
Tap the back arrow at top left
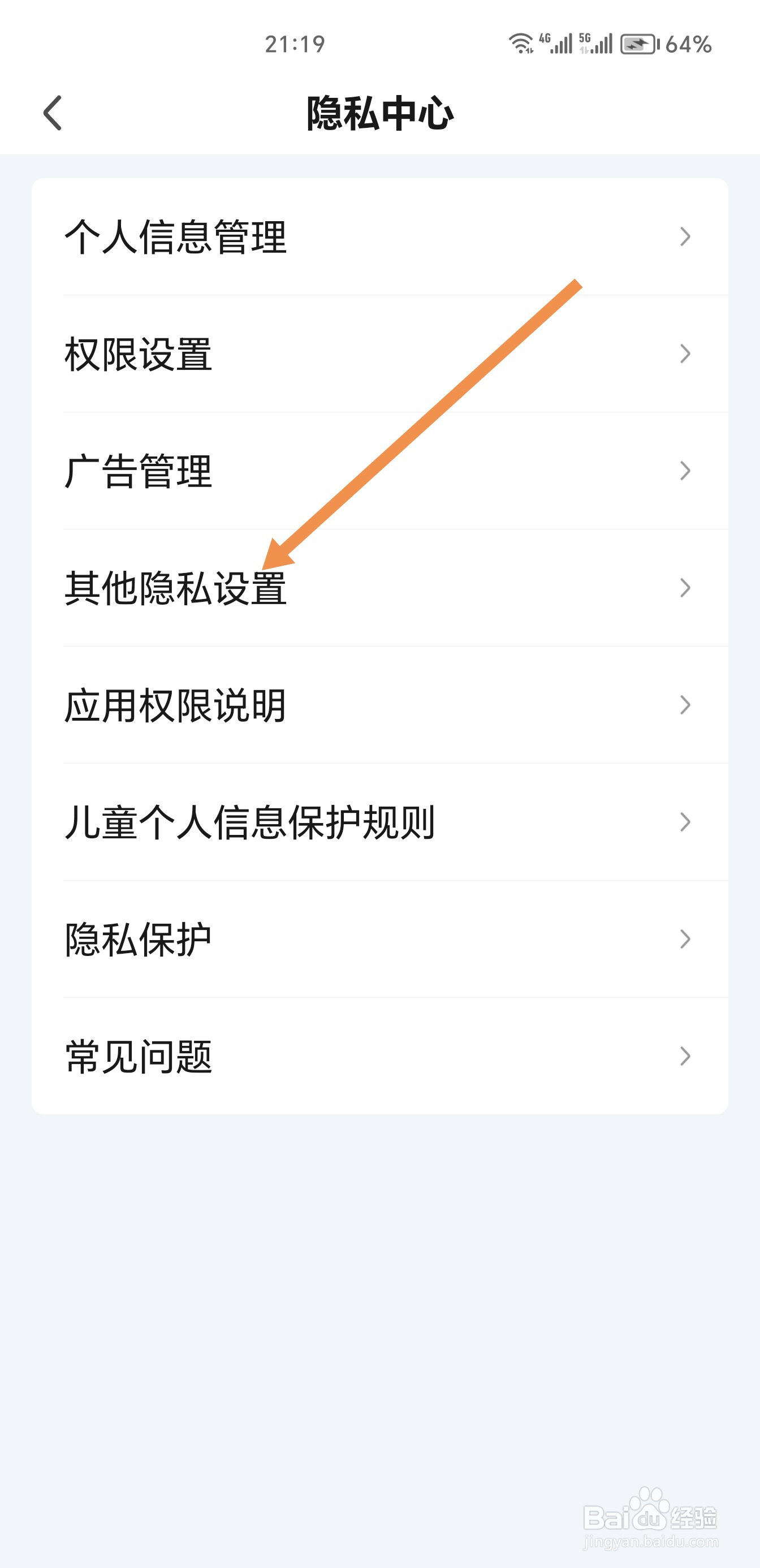click(x=53, y=113)
